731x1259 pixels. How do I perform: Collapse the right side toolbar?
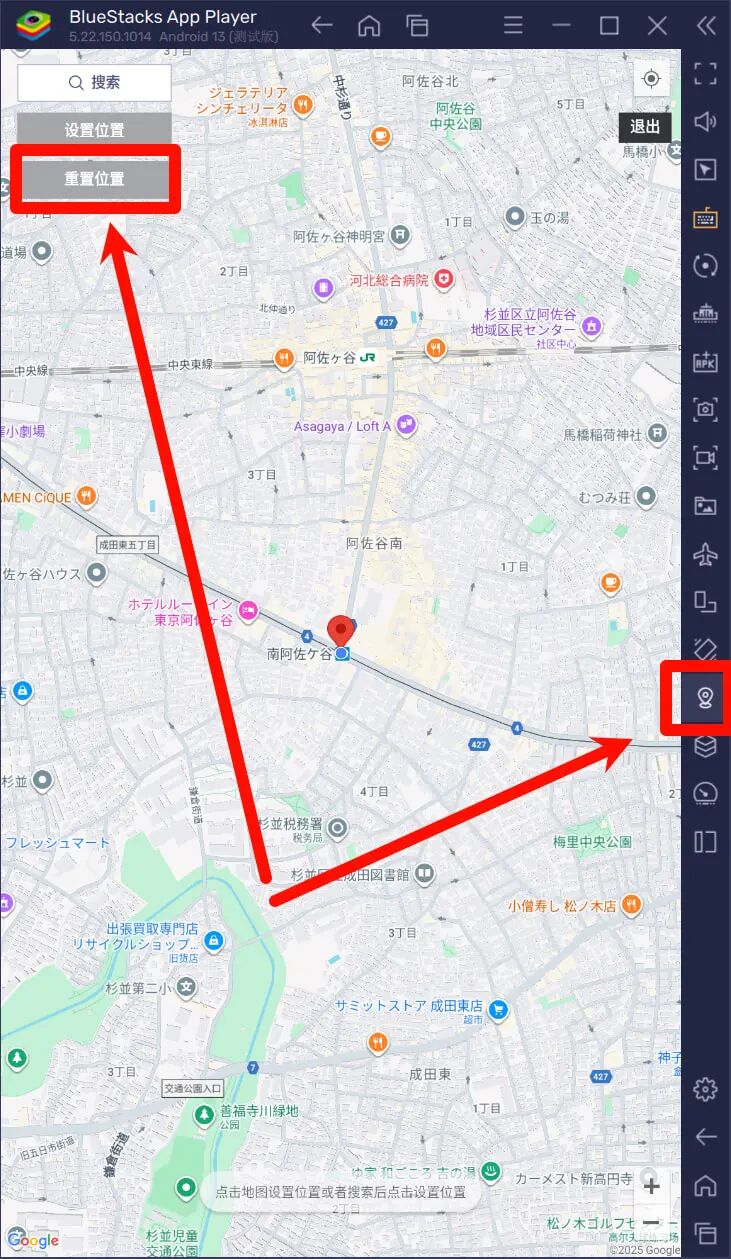705,27
